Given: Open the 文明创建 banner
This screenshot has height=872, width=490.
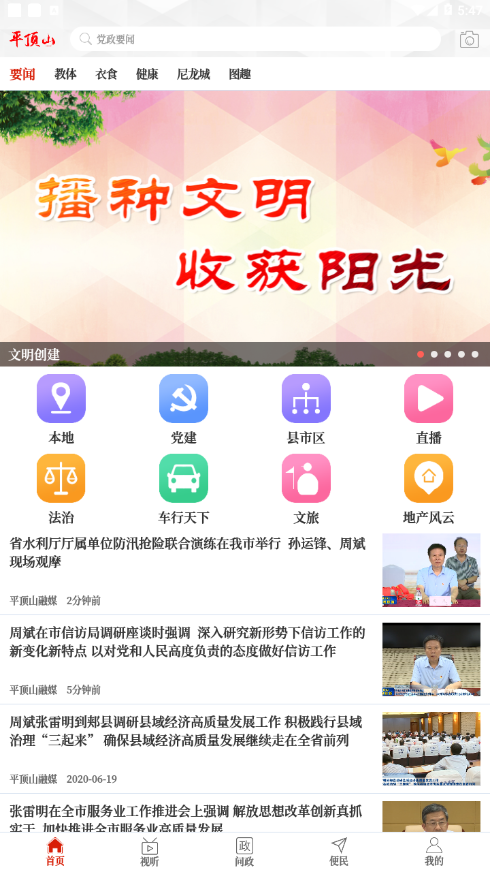Looking at the screenshot, I should tap(245, 228).
